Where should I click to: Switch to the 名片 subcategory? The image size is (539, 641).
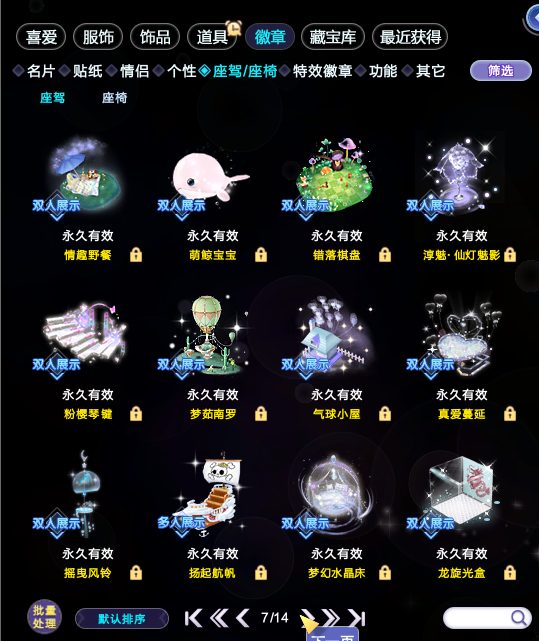(41, 71)
